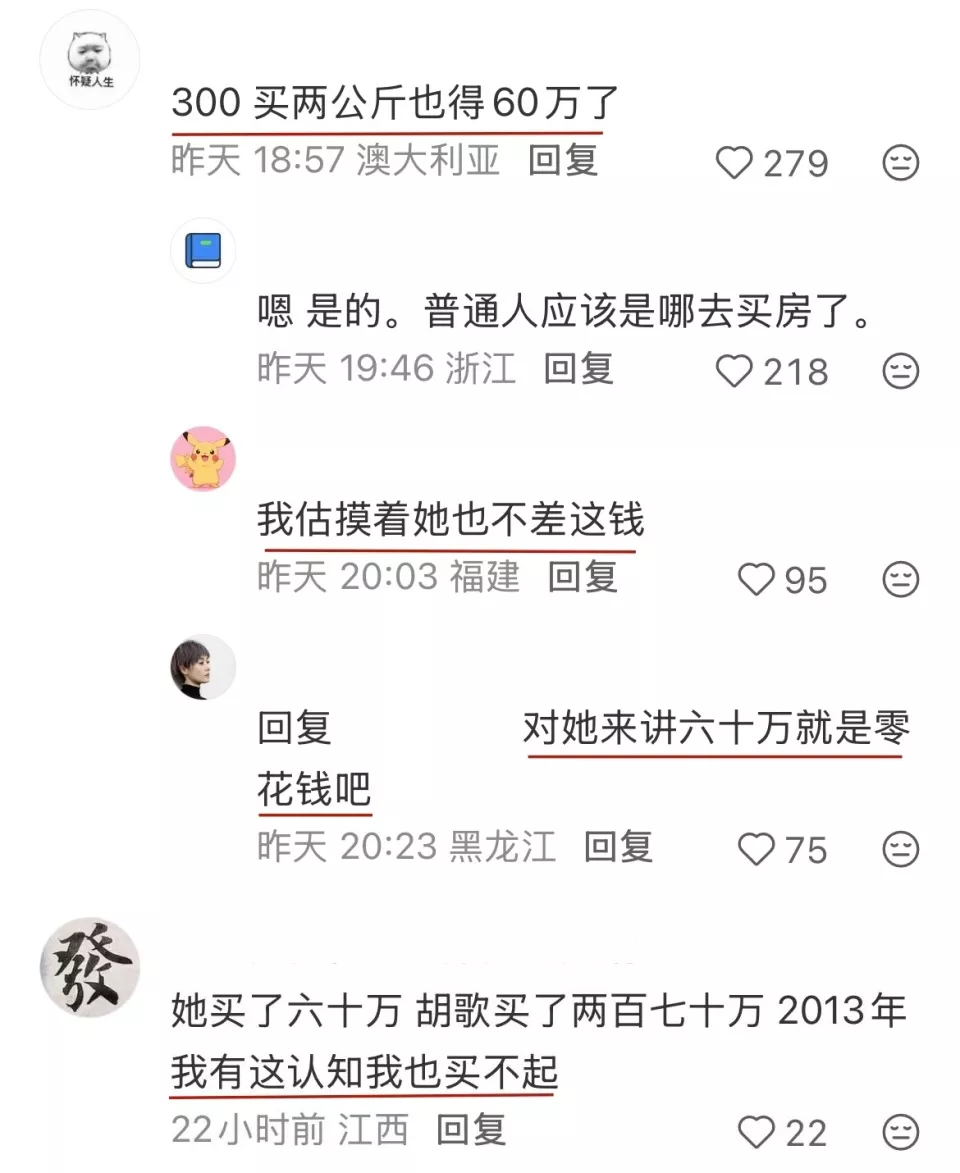Like the comment with 22 likes
Image resolution: width=960 pixels, height=1173 pixels.
[755, 1132]
